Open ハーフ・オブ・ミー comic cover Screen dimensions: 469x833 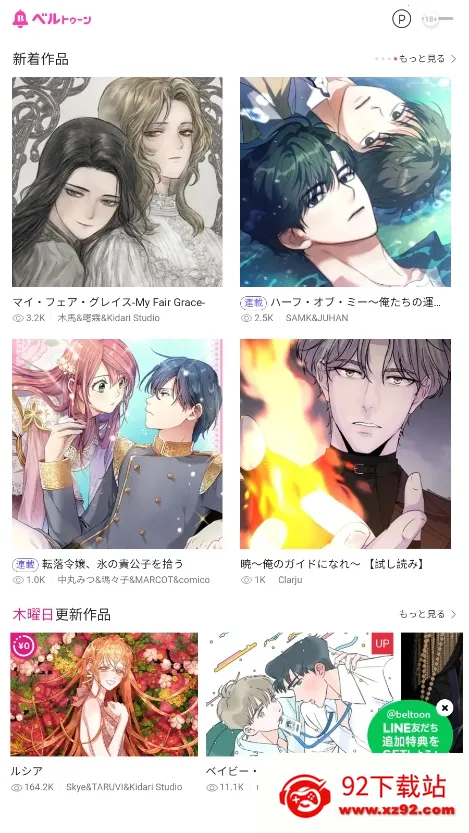(x=345, y=182)
